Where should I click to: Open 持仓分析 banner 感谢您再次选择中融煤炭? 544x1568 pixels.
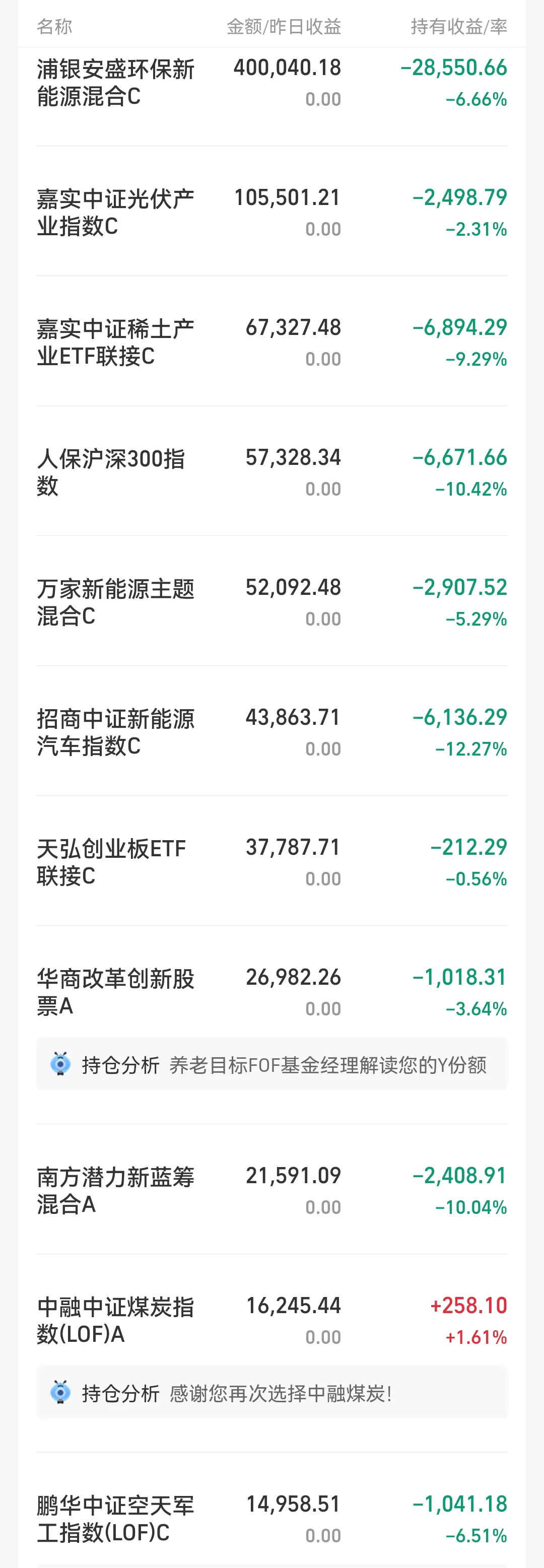(271, 1392)
